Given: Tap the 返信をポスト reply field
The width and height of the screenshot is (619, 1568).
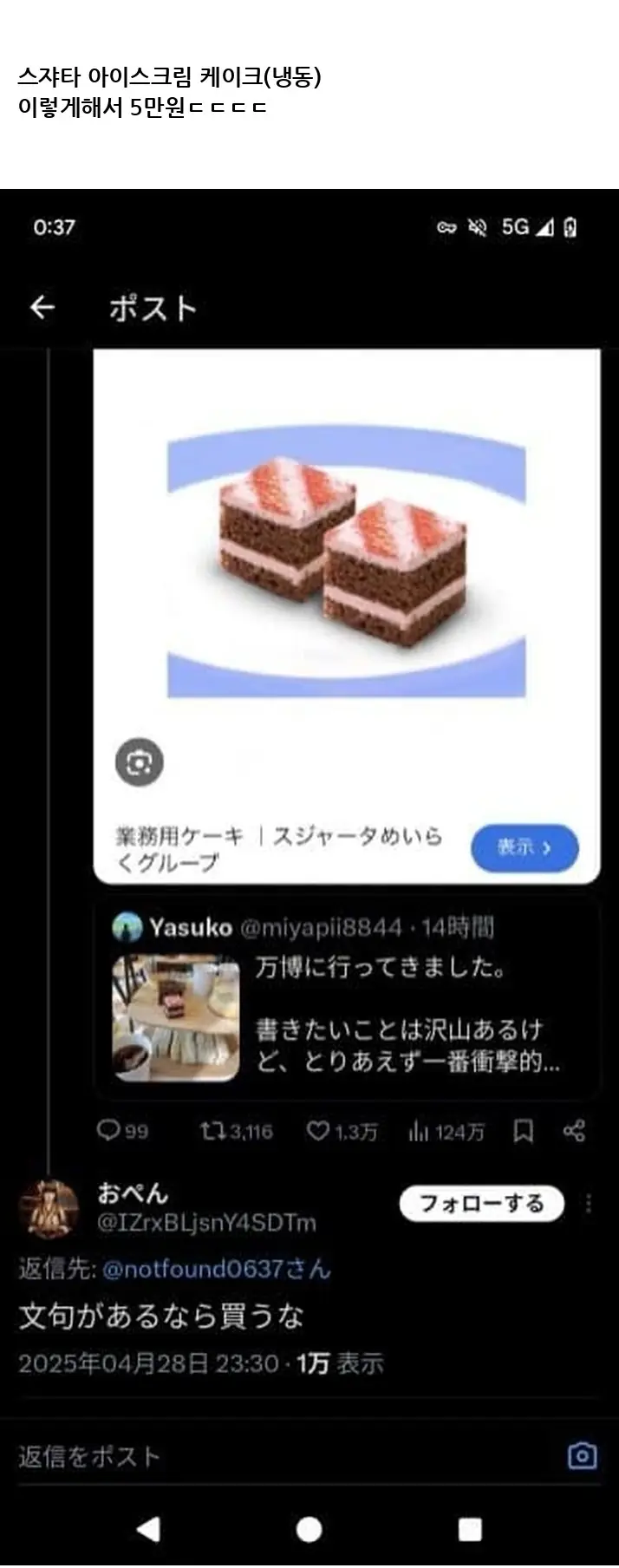Looking at the screenshot, I should (260, 1456).
